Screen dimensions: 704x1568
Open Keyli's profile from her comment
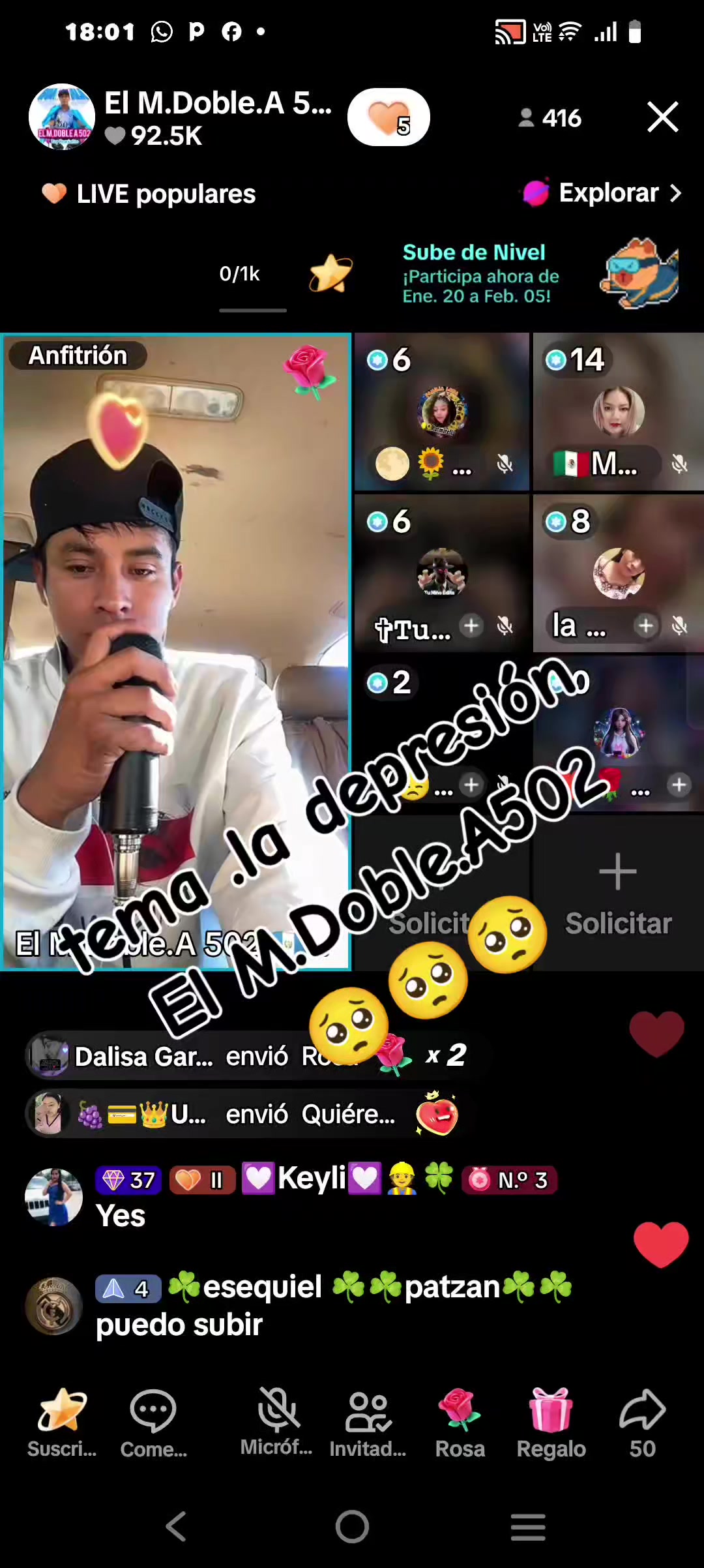click(53, 1198)
